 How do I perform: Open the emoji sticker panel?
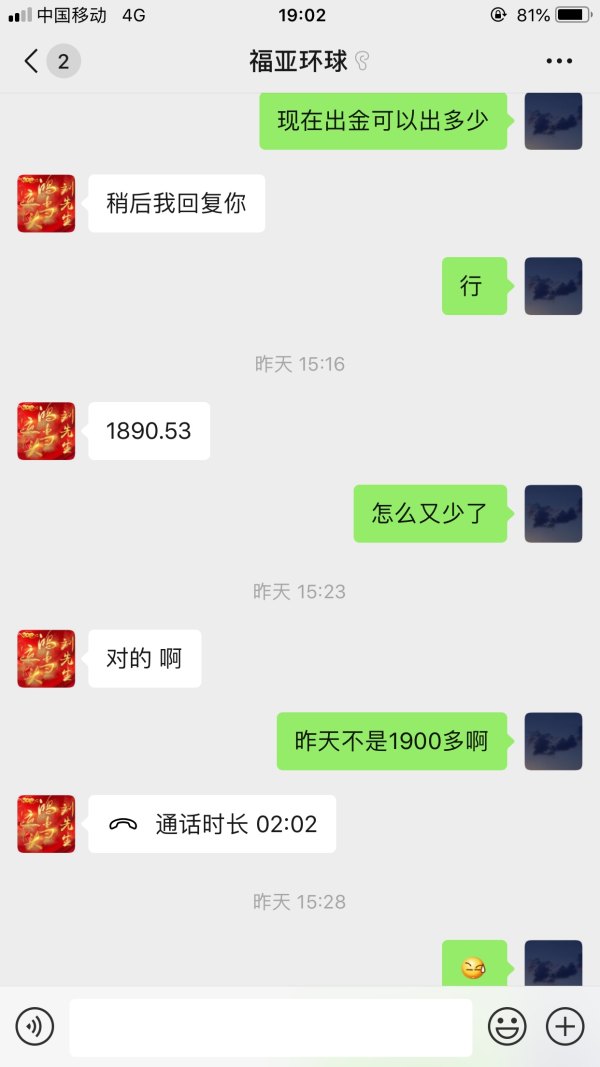tap(507, 1026)
